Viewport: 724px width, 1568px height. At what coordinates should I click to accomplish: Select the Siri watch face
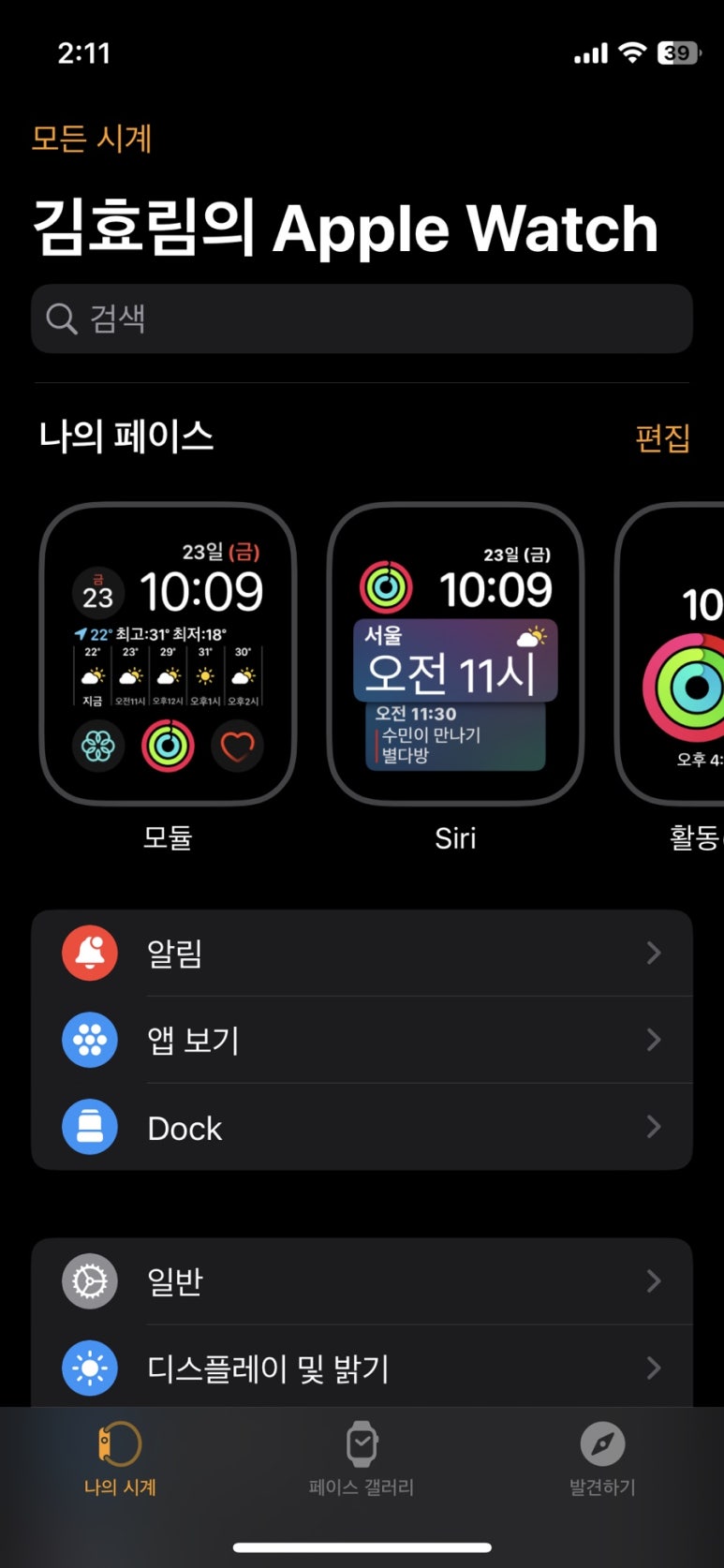click(x=455, y=654)
